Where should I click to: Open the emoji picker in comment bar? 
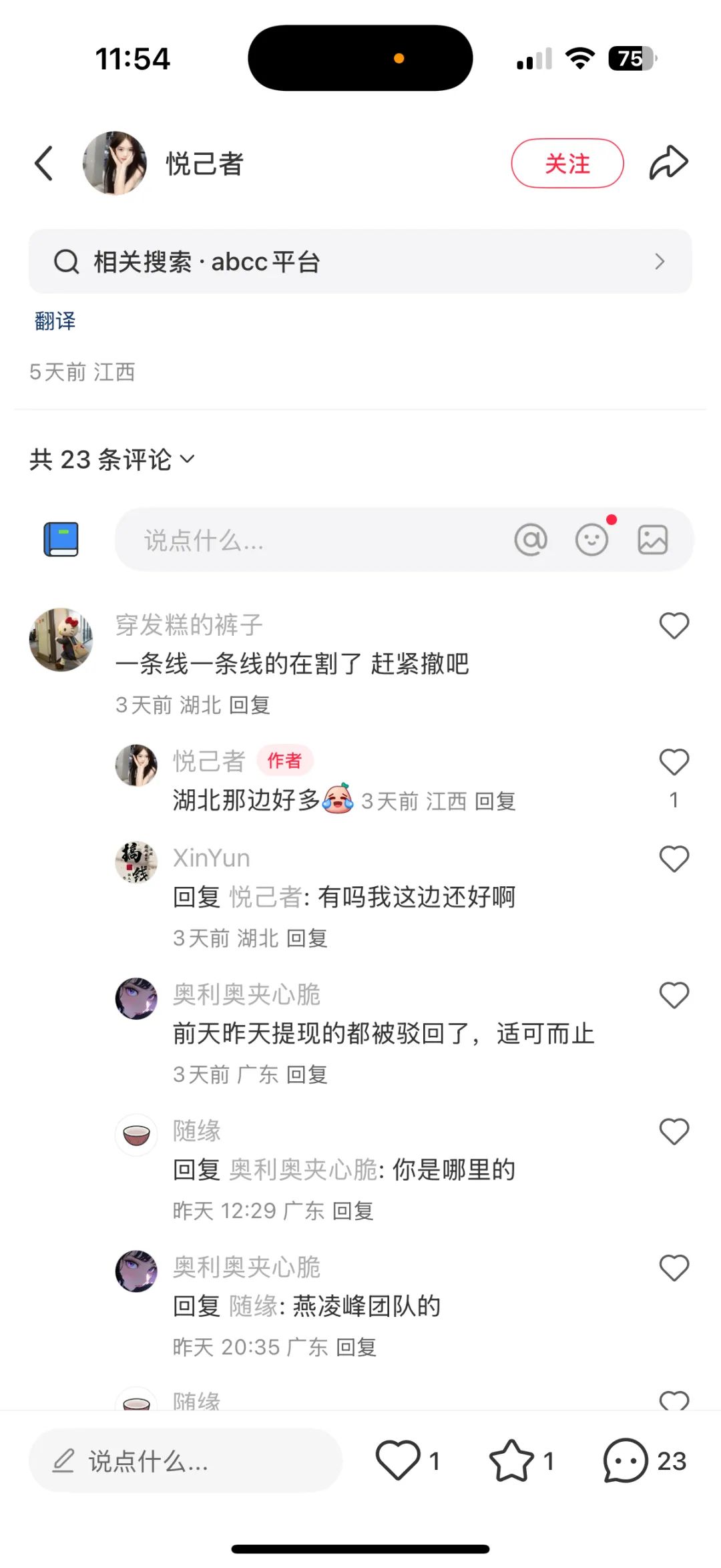coord(591,540)
